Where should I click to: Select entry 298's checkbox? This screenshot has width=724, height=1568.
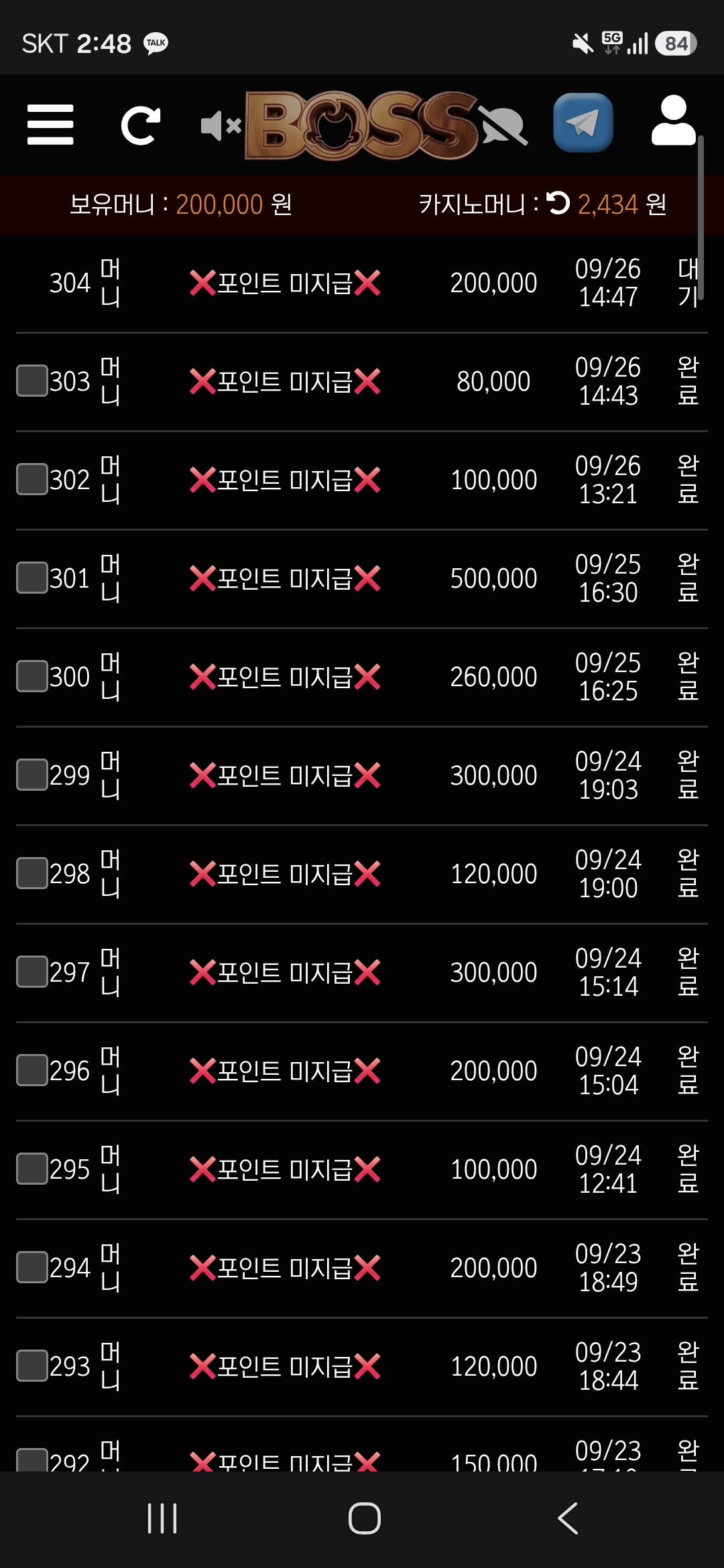(x=32, y=873)
